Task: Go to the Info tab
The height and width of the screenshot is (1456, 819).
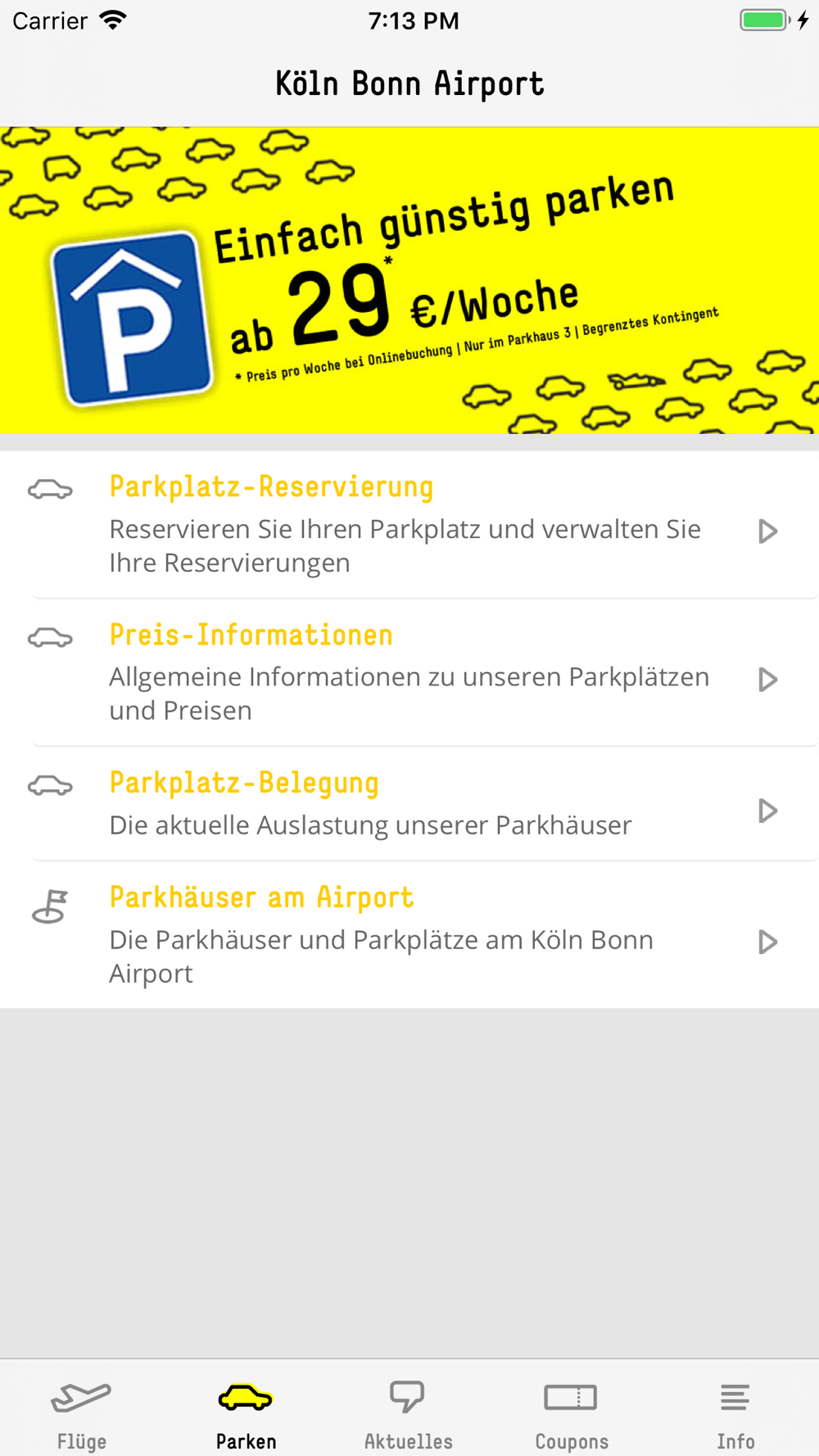Action: click(x=735, y=1410)
